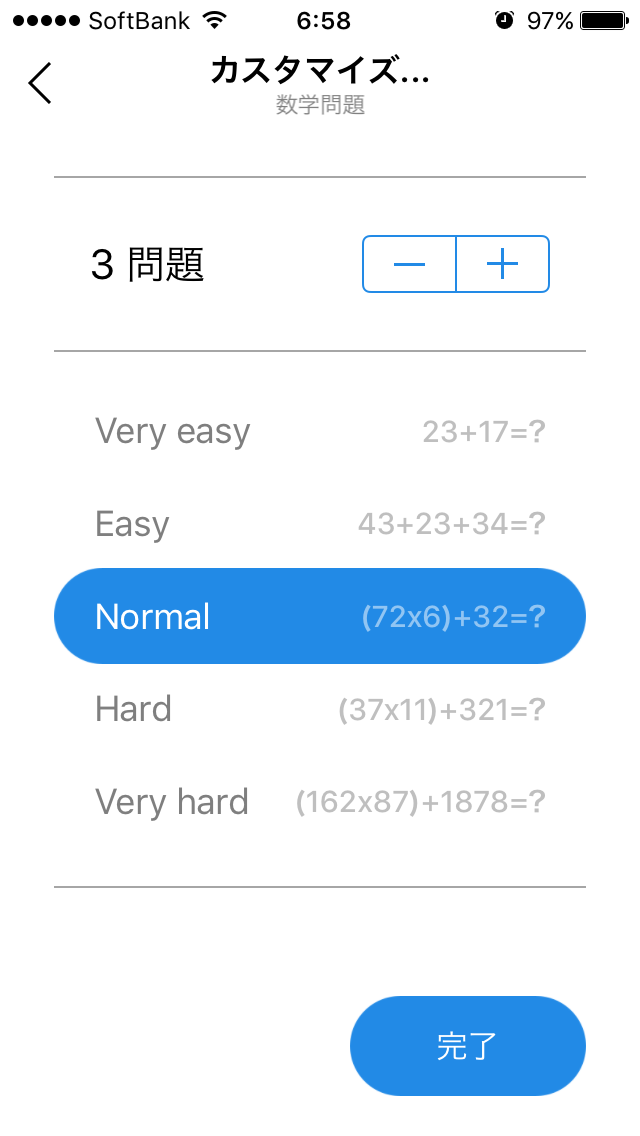640x1136 pixels.
Task: Go back using the top-left arrow
Action: coord(40,84)
